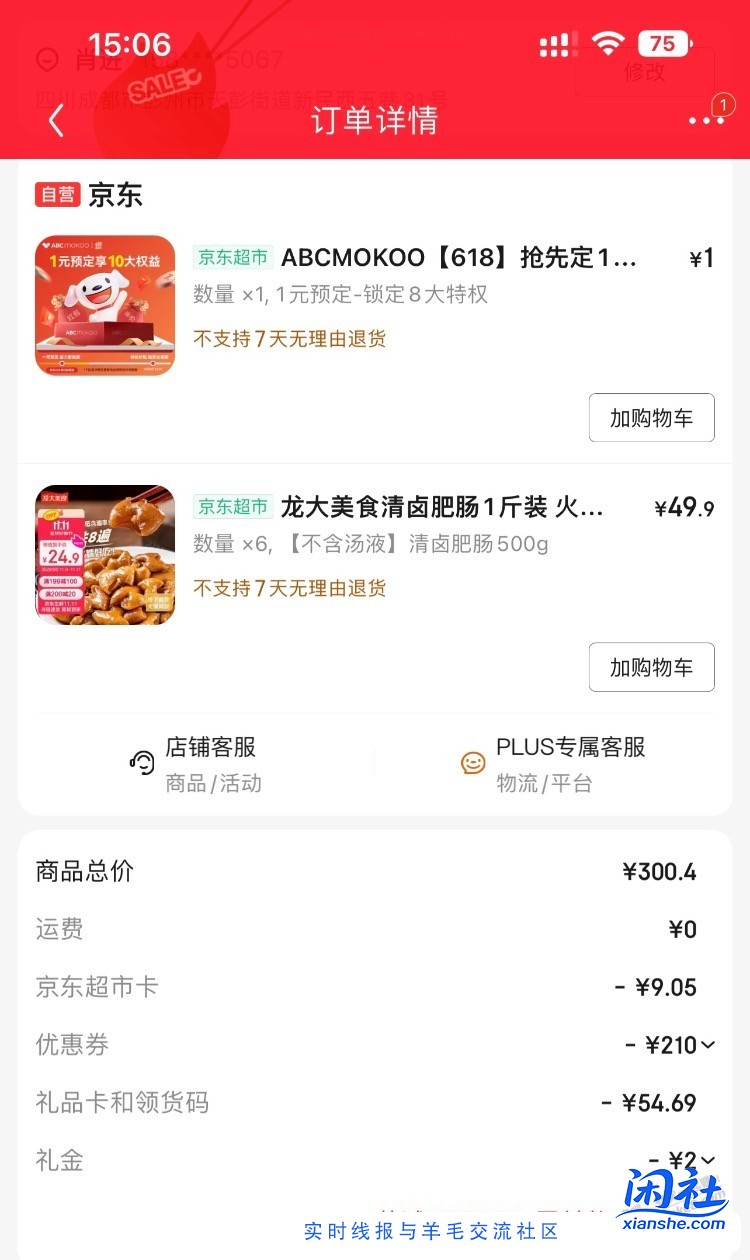Screen dimensions: 750x1260
Task: Open the three-dot more options menu
Action: click(x=707, y=119)
